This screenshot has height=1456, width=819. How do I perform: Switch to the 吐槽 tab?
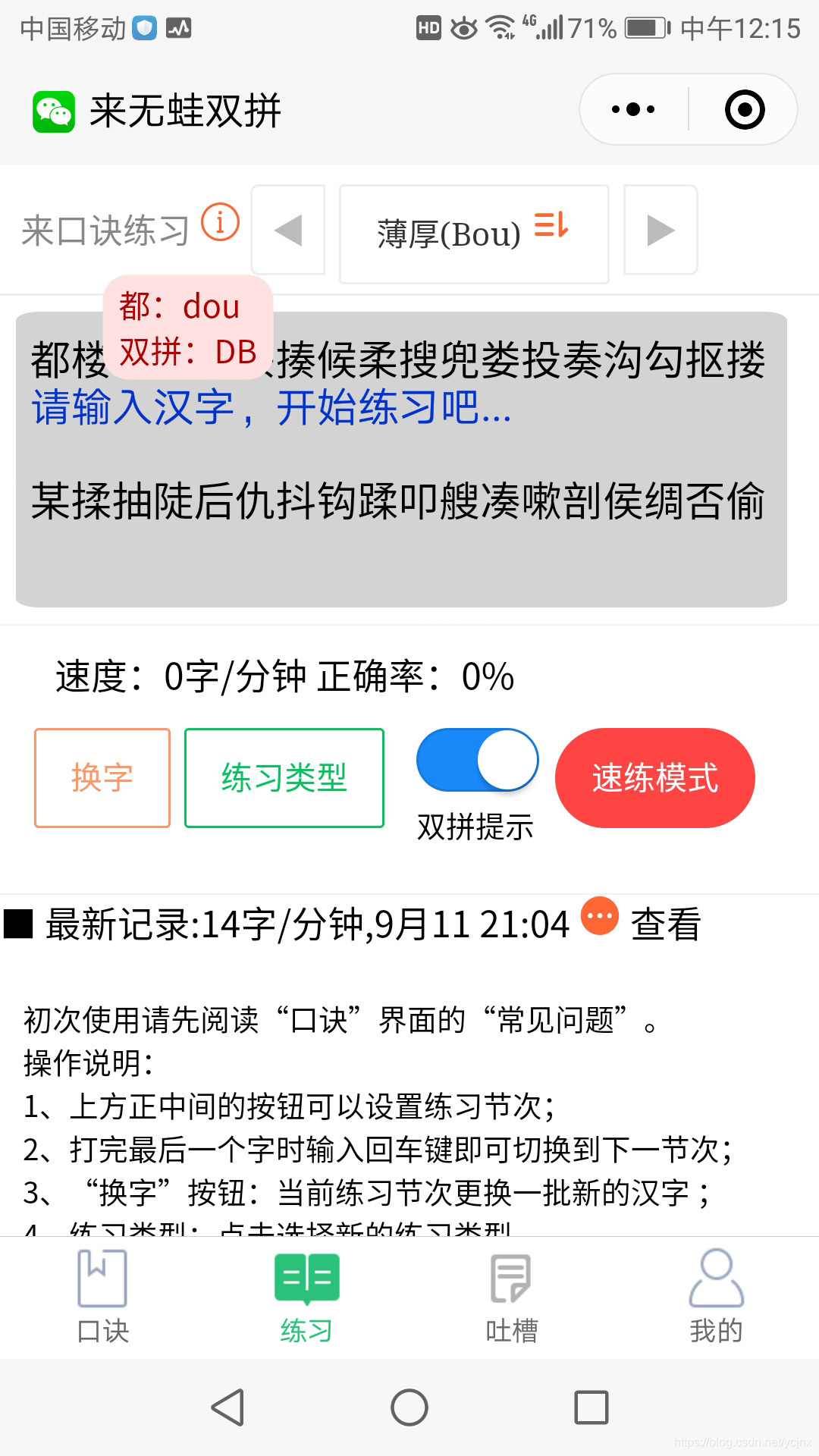coord(510,1297)
